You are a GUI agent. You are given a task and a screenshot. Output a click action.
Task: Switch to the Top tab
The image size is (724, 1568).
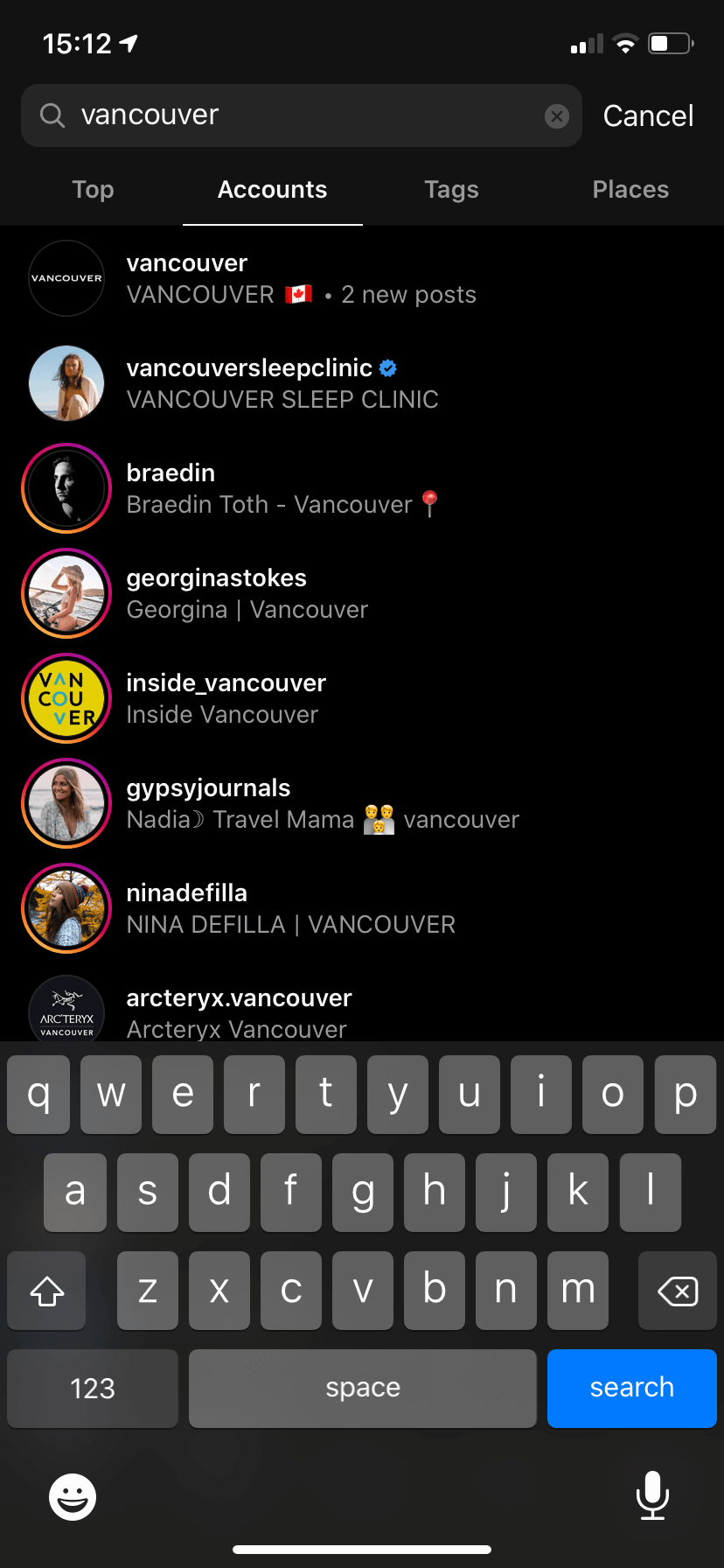point(93,190)
